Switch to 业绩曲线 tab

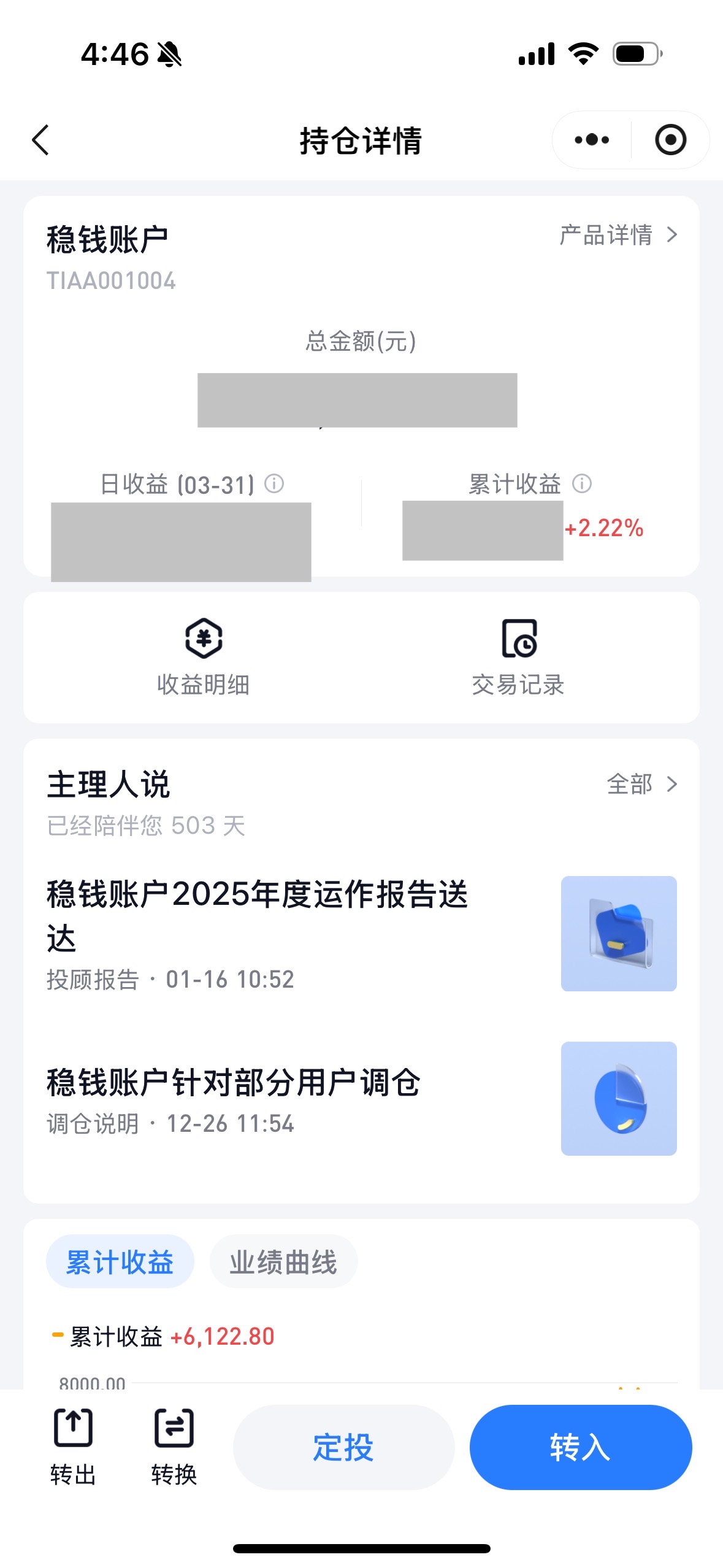(283, 1262)
